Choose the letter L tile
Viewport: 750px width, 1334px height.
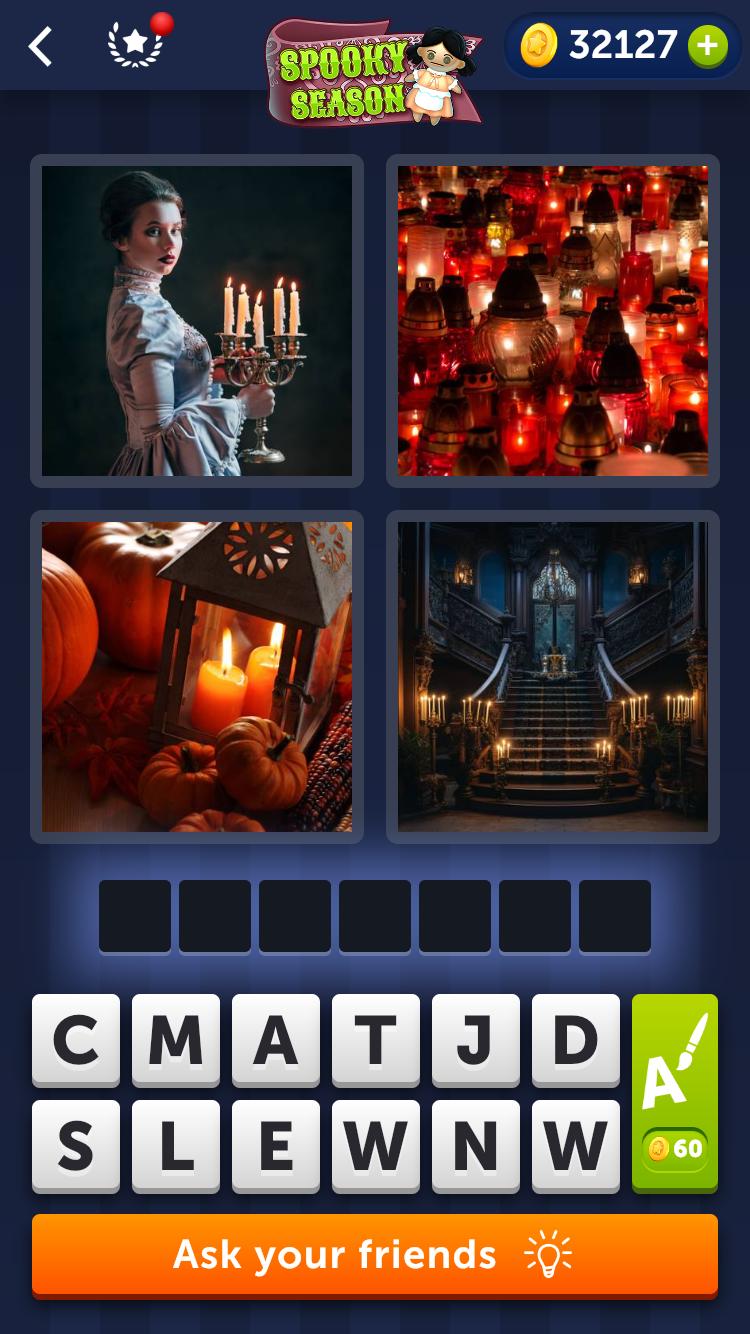point(176,1146)
